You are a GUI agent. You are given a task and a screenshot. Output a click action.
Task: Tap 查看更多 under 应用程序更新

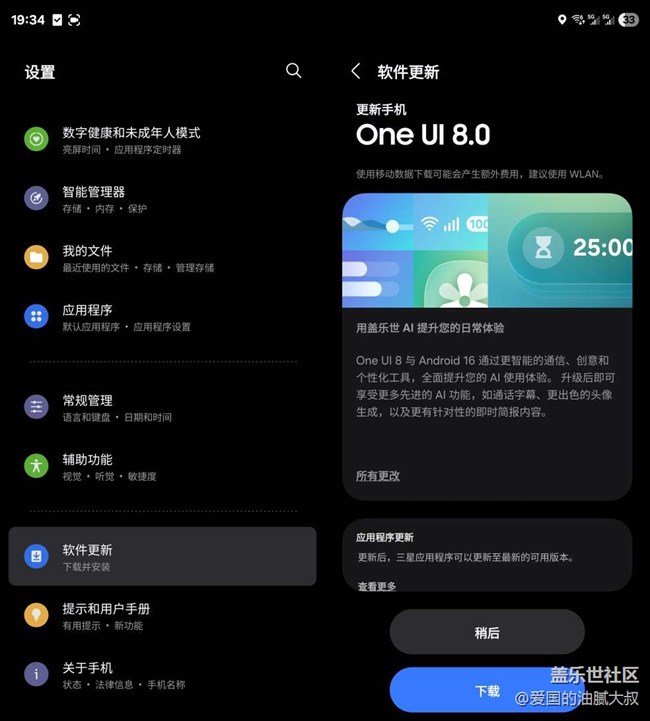377,586
